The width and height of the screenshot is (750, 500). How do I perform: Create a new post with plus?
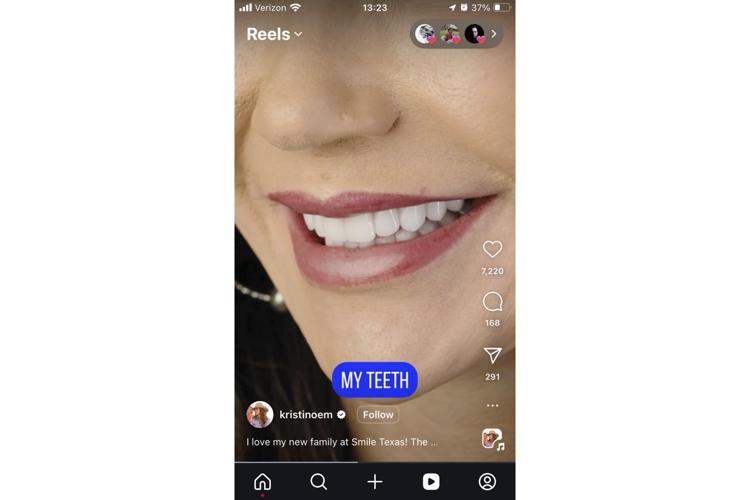point(375,482)
